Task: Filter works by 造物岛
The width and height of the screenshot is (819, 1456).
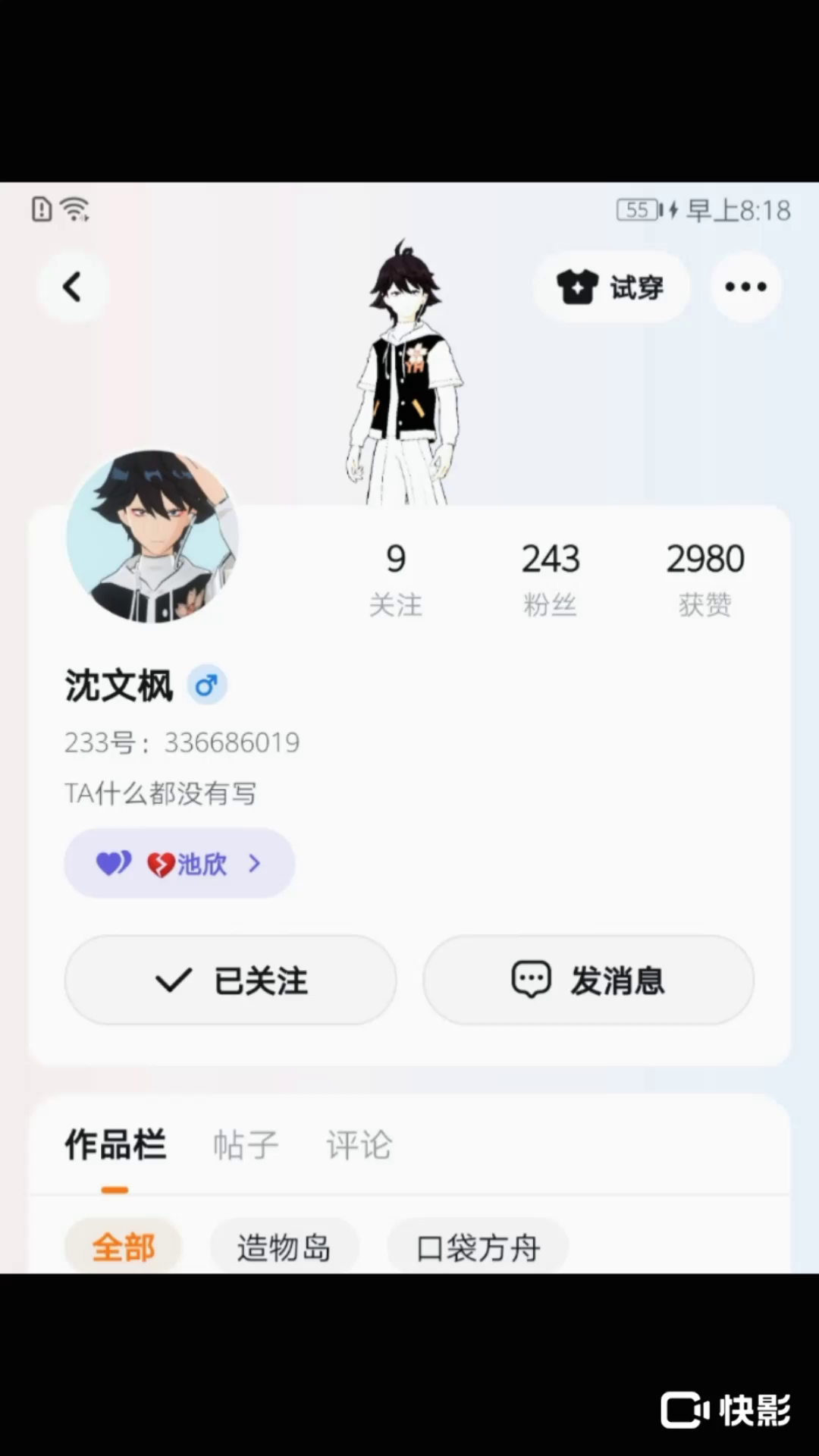Action: [x=284, y=1247]
